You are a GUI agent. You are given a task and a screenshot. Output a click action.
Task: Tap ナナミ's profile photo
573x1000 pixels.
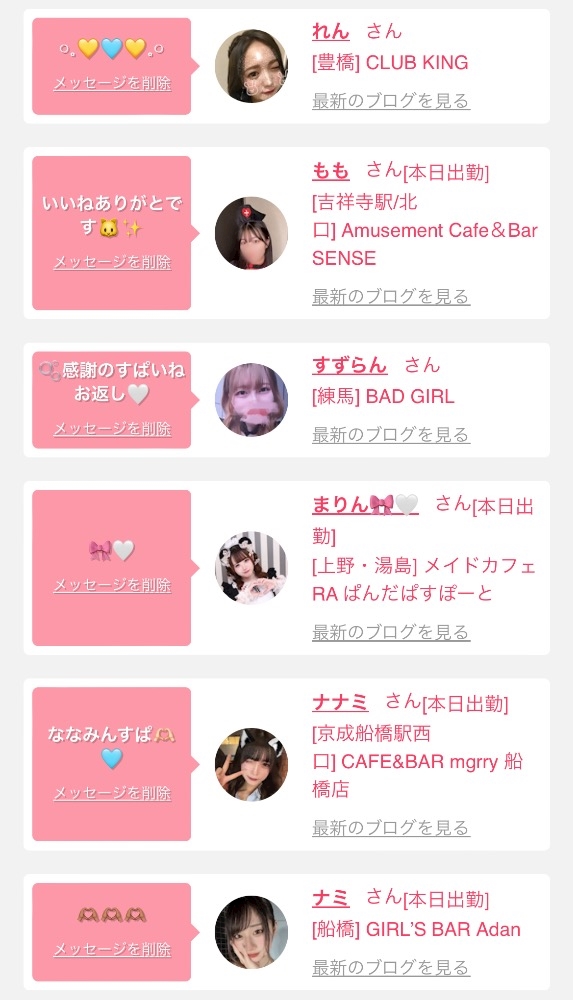[251, 764]
